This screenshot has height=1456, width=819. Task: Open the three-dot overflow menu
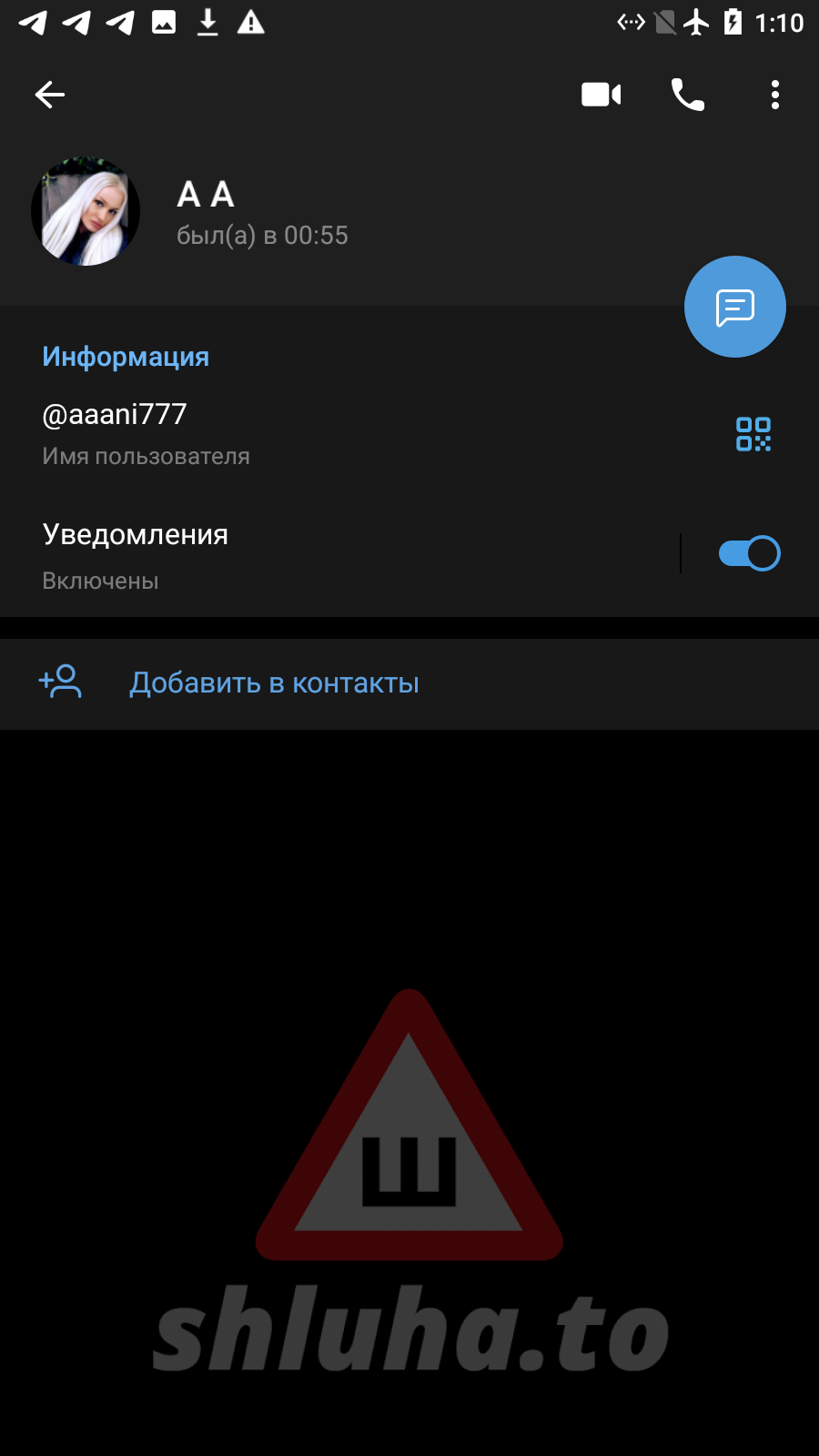tap(774, 95)
